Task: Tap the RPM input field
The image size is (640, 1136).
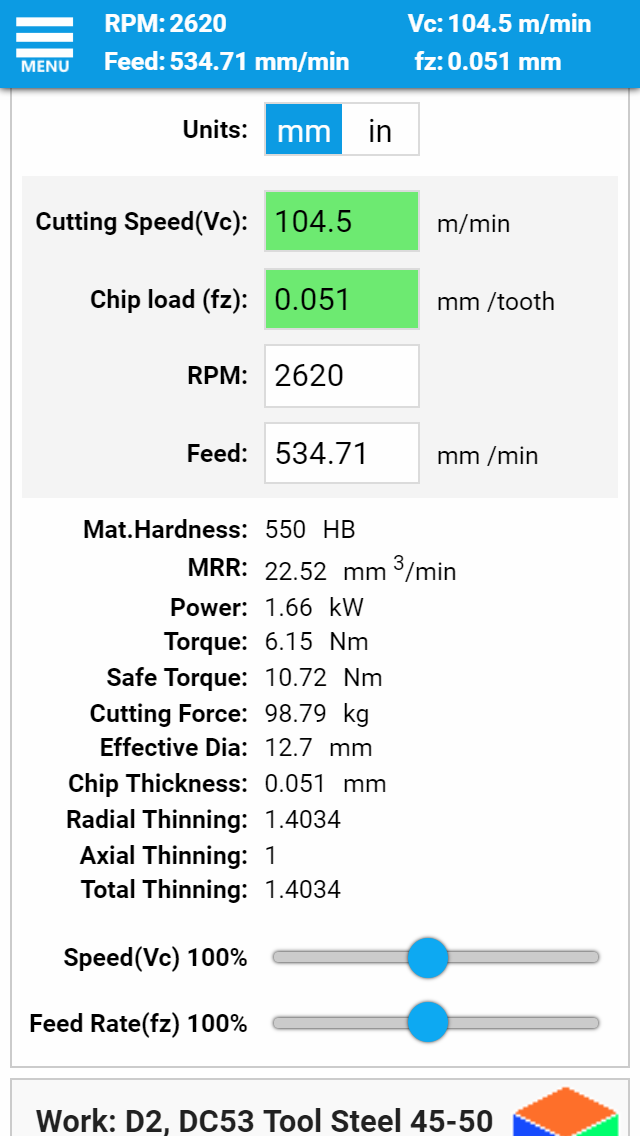Action: coord(342,376)
